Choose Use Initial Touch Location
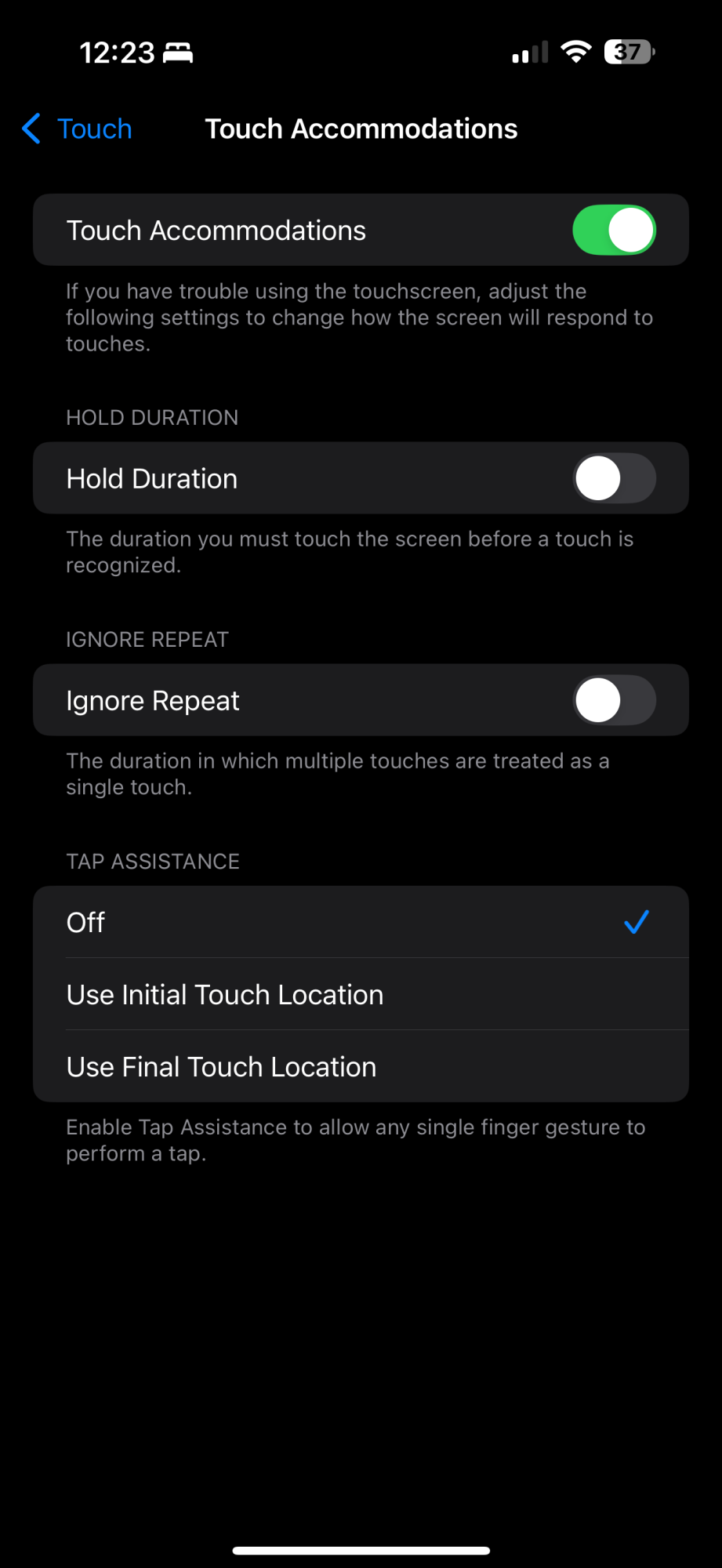This screenshot has height=1568, width=722. (361, 995)
